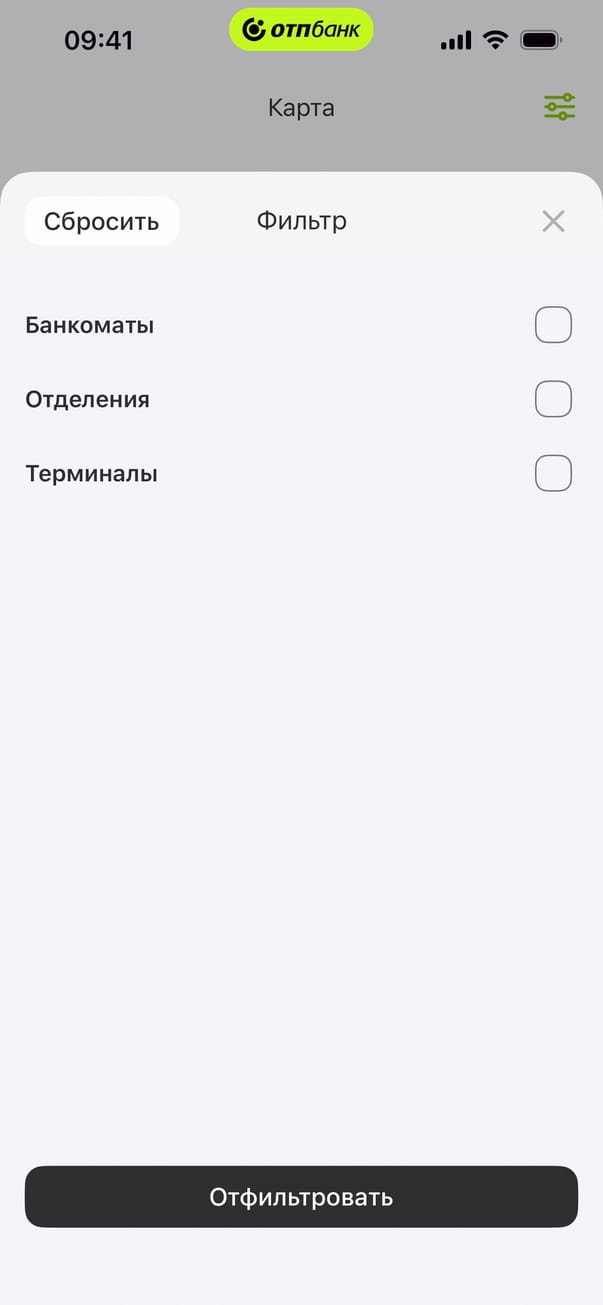Screen dimensions: 603x1305
Task: Select the Отделения checkbox
Action: point(553,399)
